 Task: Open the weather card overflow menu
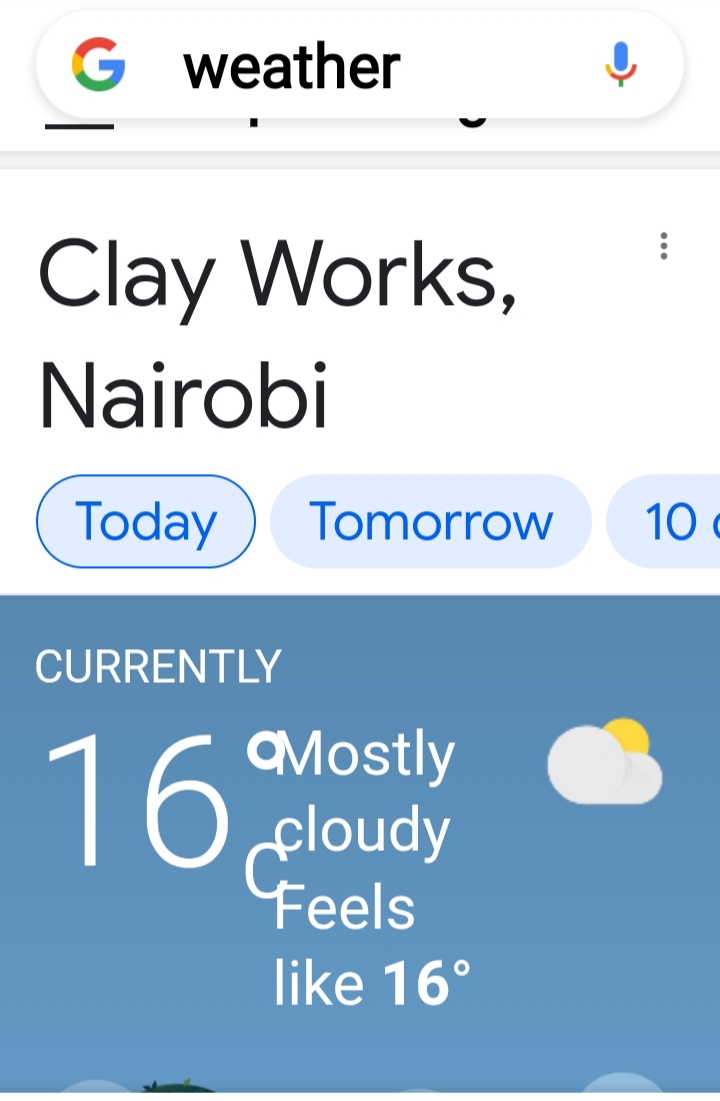(663, 246)
